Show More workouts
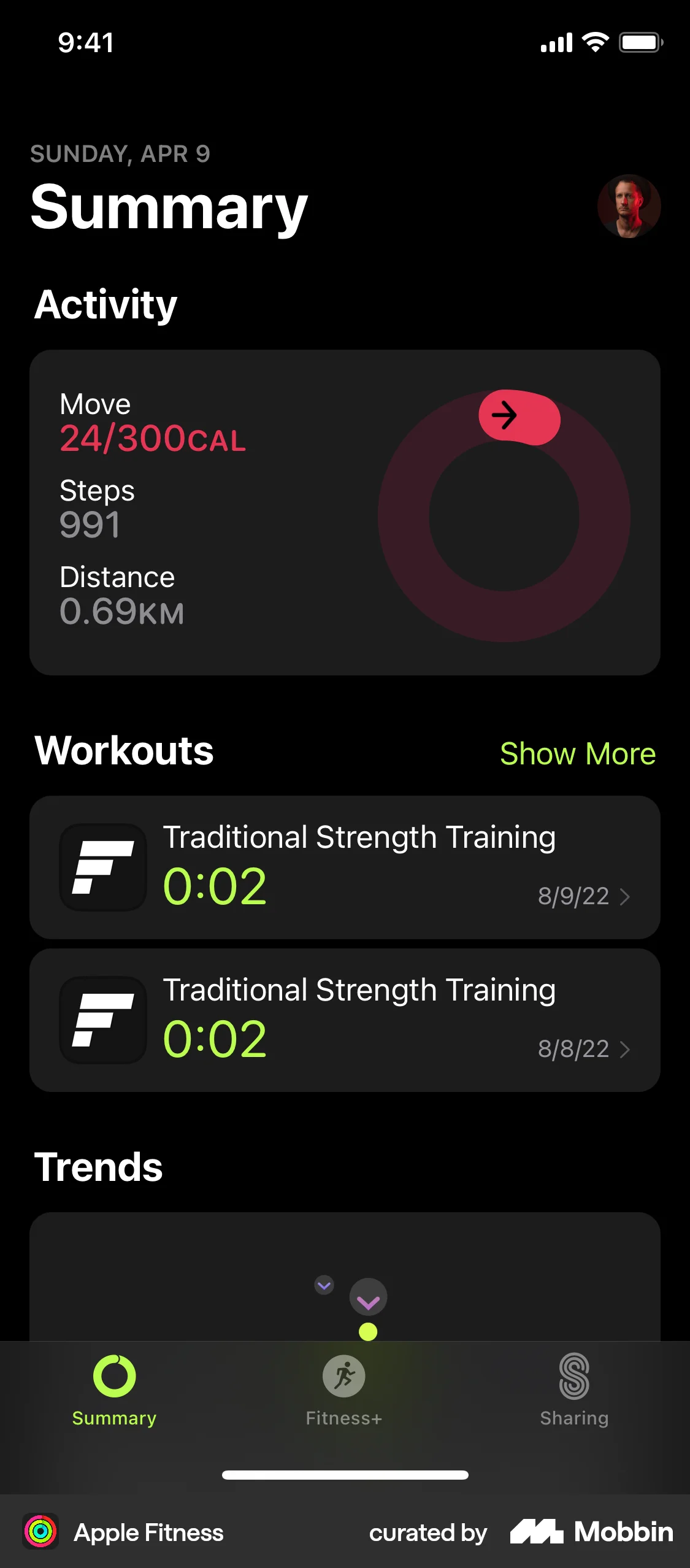690x1568 pixels. [578, 753]
